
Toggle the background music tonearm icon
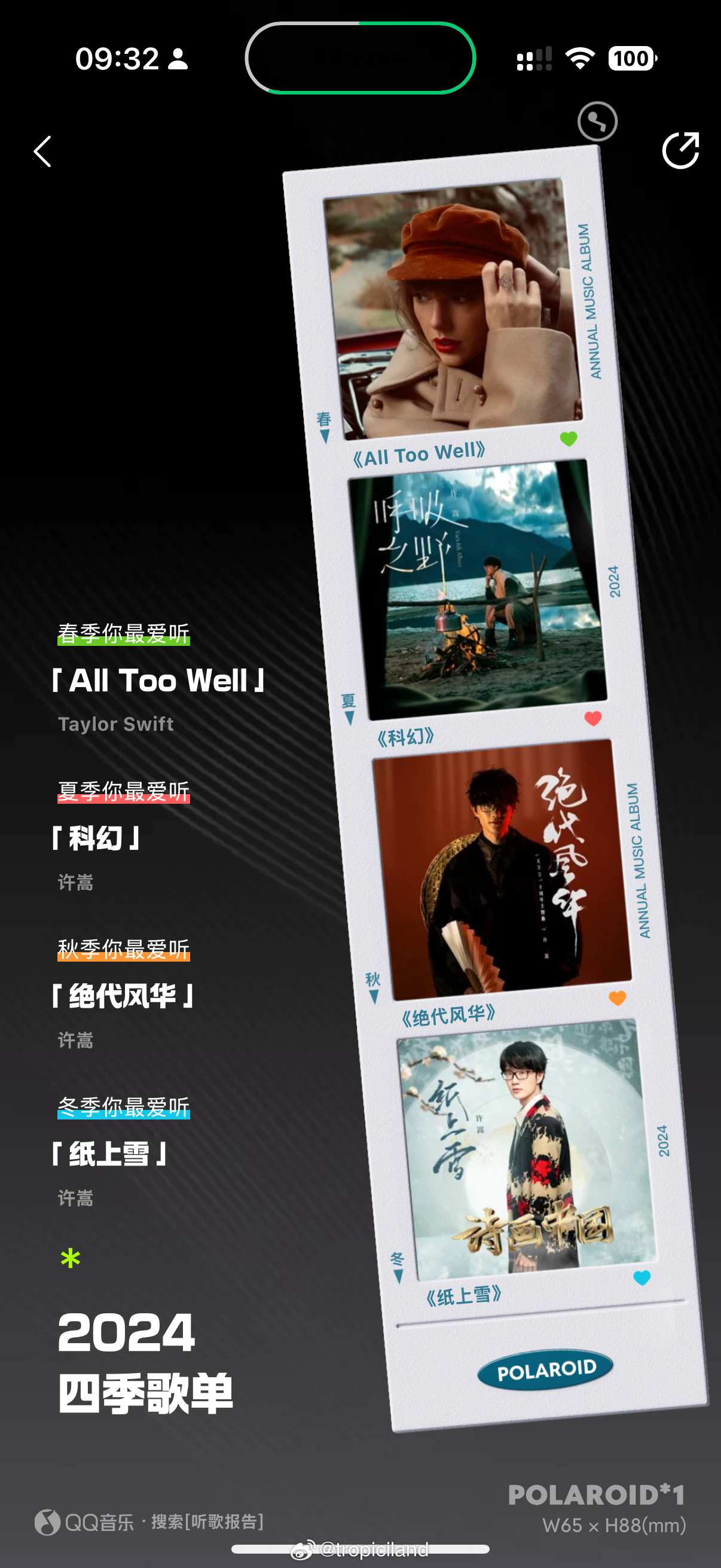tap(597, 121)
